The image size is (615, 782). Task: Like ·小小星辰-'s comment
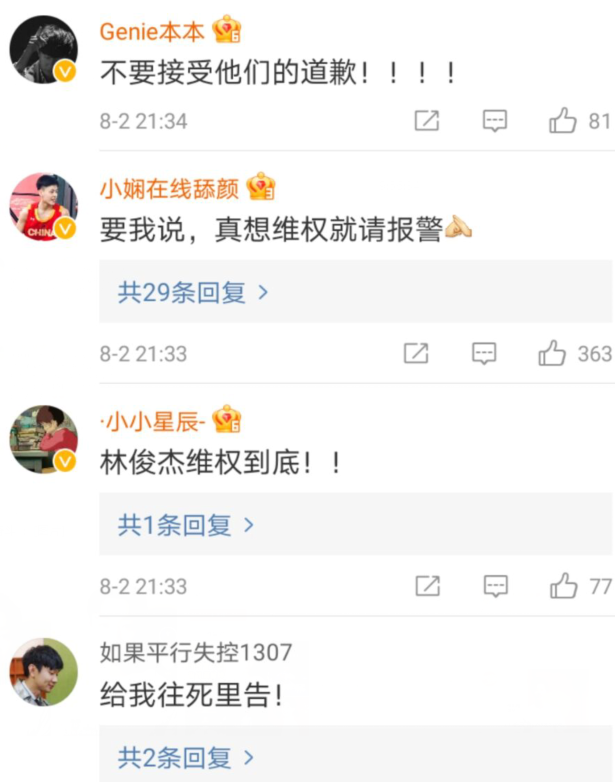click(x=563, y=586)
